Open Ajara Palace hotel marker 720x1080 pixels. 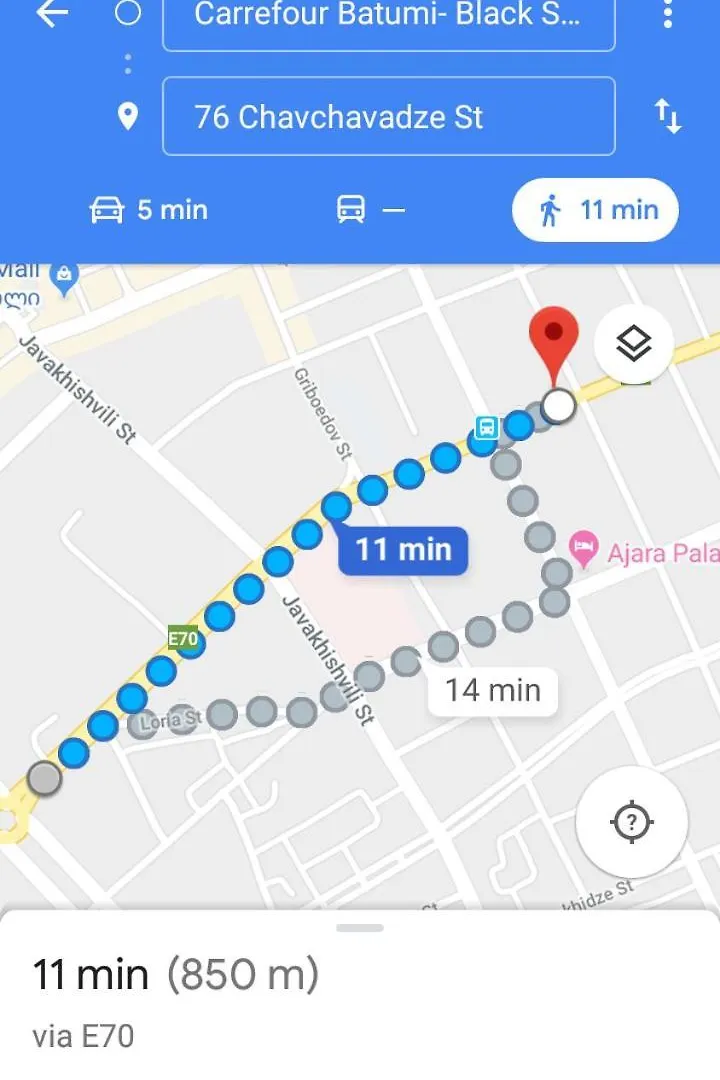point(583,548)
